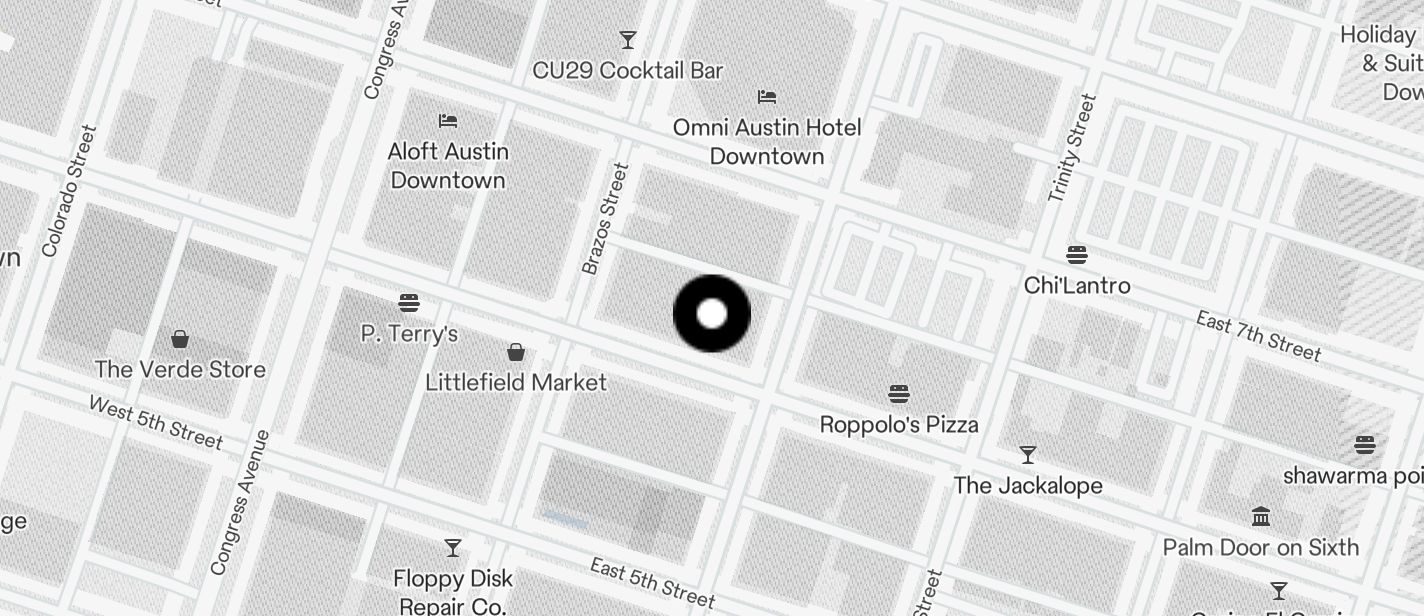Select the Omni Austin Hotel Downtown marker
The height and width of the screenshot is (616, 1424).
767,97
